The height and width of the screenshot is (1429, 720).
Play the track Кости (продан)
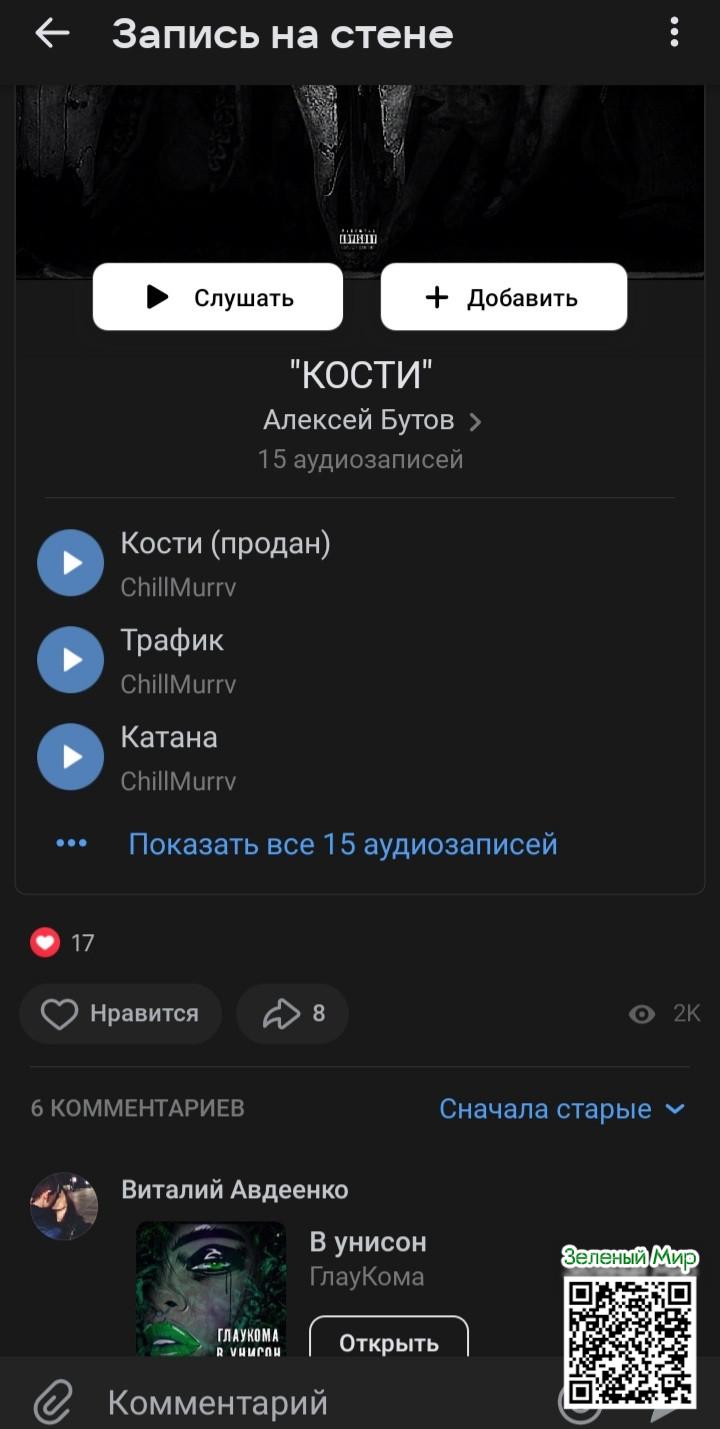(71, 563)
